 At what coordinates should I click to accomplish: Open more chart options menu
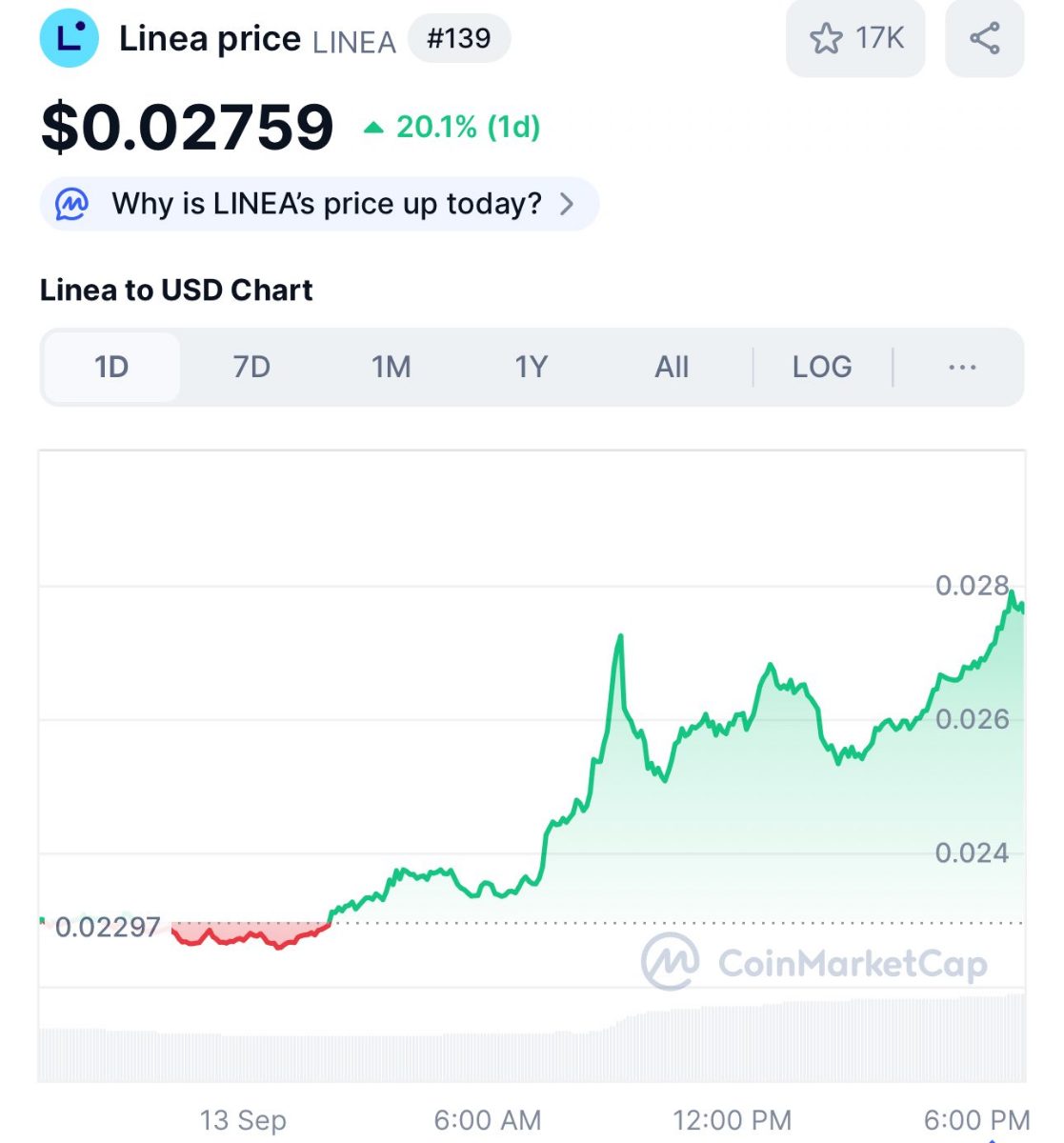click(962, 367)
